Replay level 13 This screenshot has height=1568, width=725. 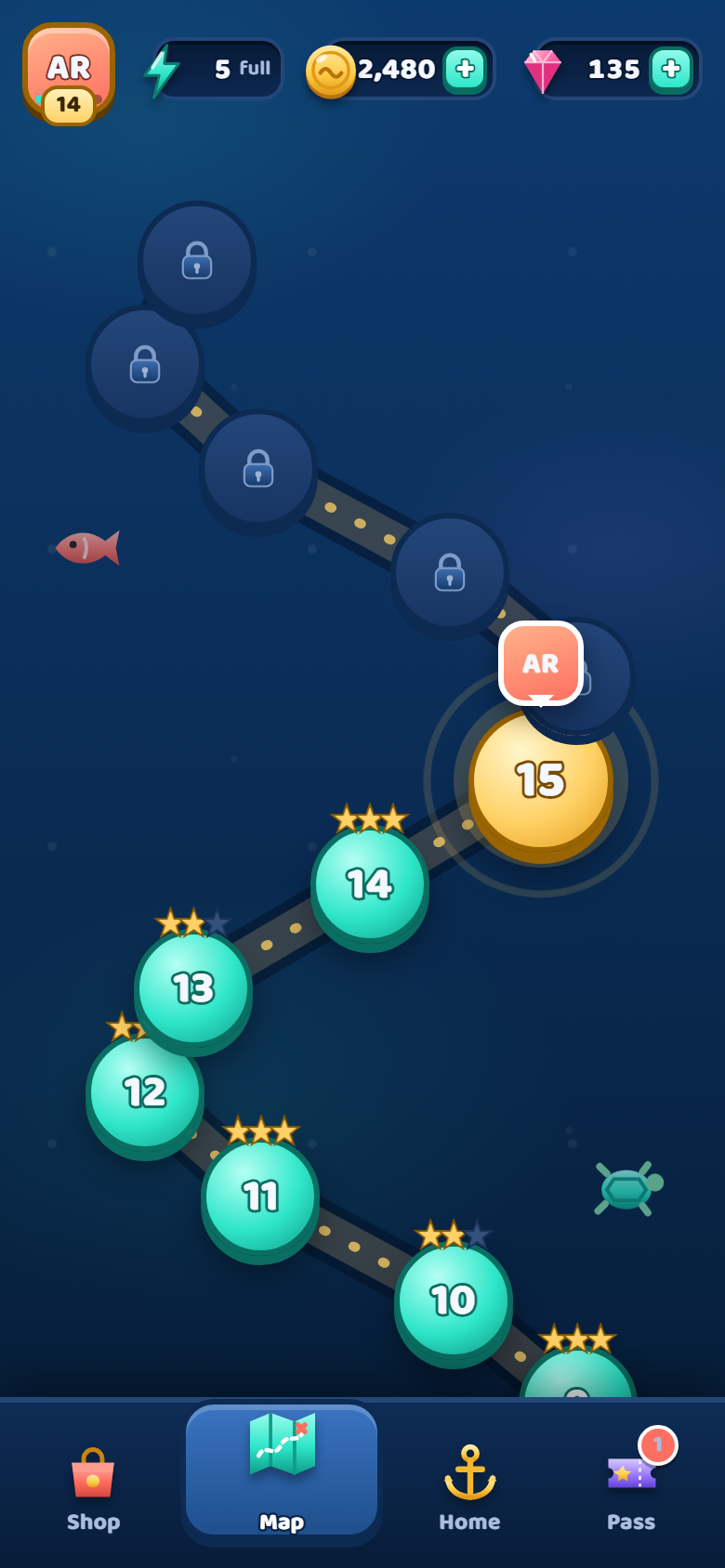193,991
